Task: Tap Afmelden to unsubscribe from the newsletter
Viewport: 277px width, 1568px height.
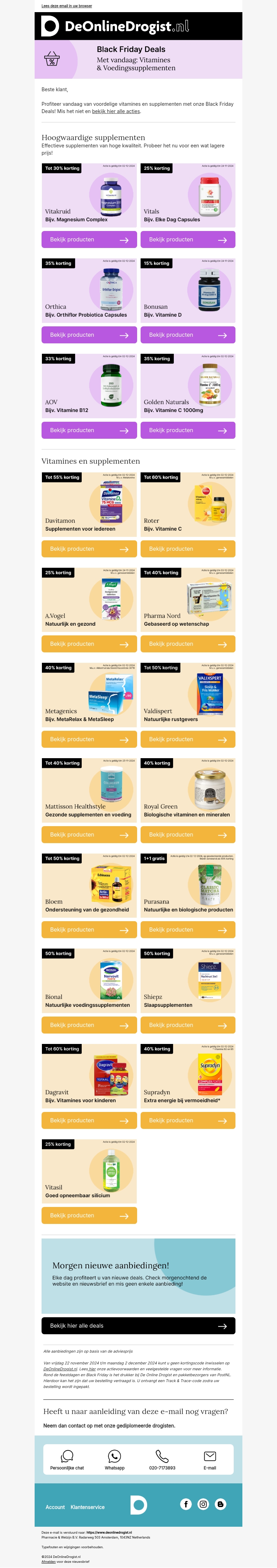Action: (x=48, y=1561)
